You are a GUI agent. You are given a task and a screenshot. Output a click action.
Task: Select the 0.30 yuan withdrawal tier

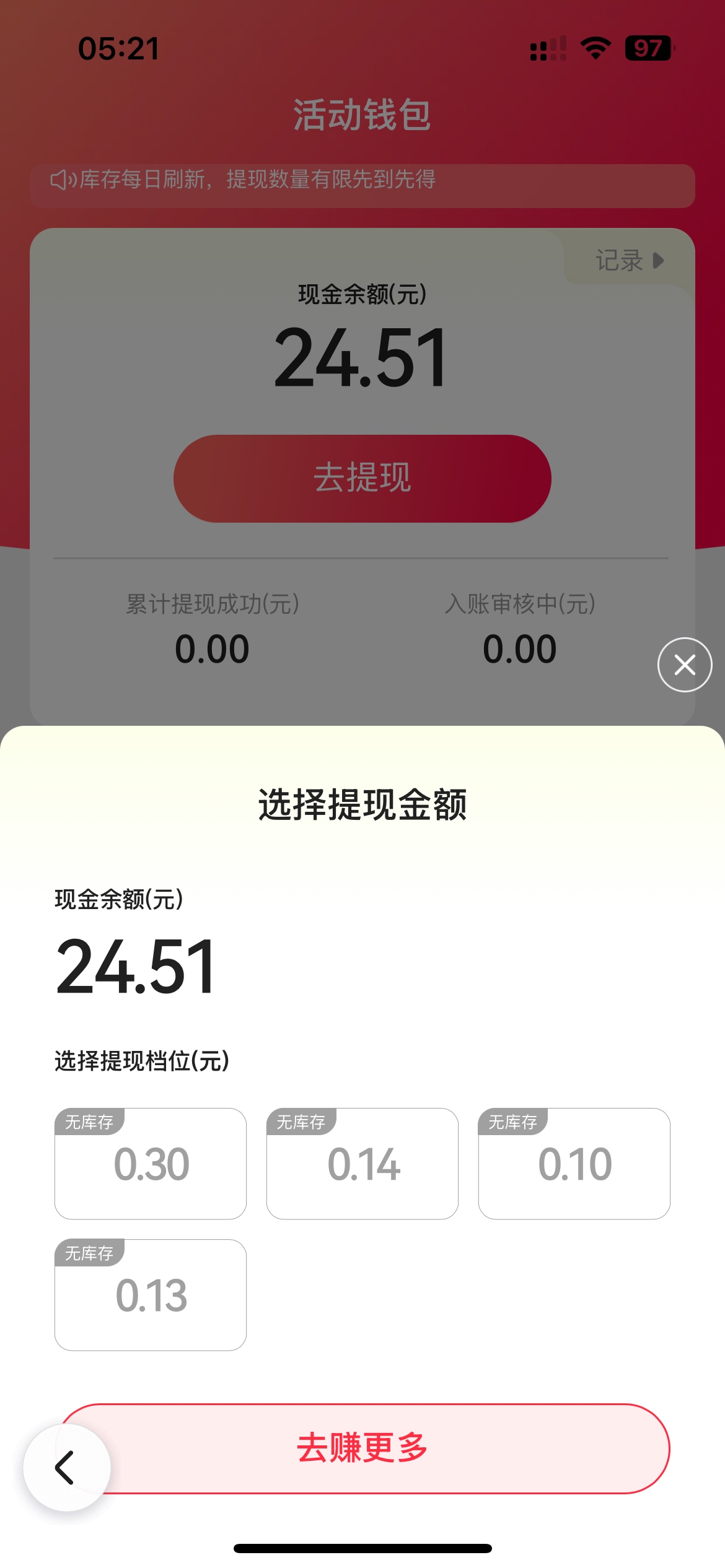click(x=151, y=1164)
